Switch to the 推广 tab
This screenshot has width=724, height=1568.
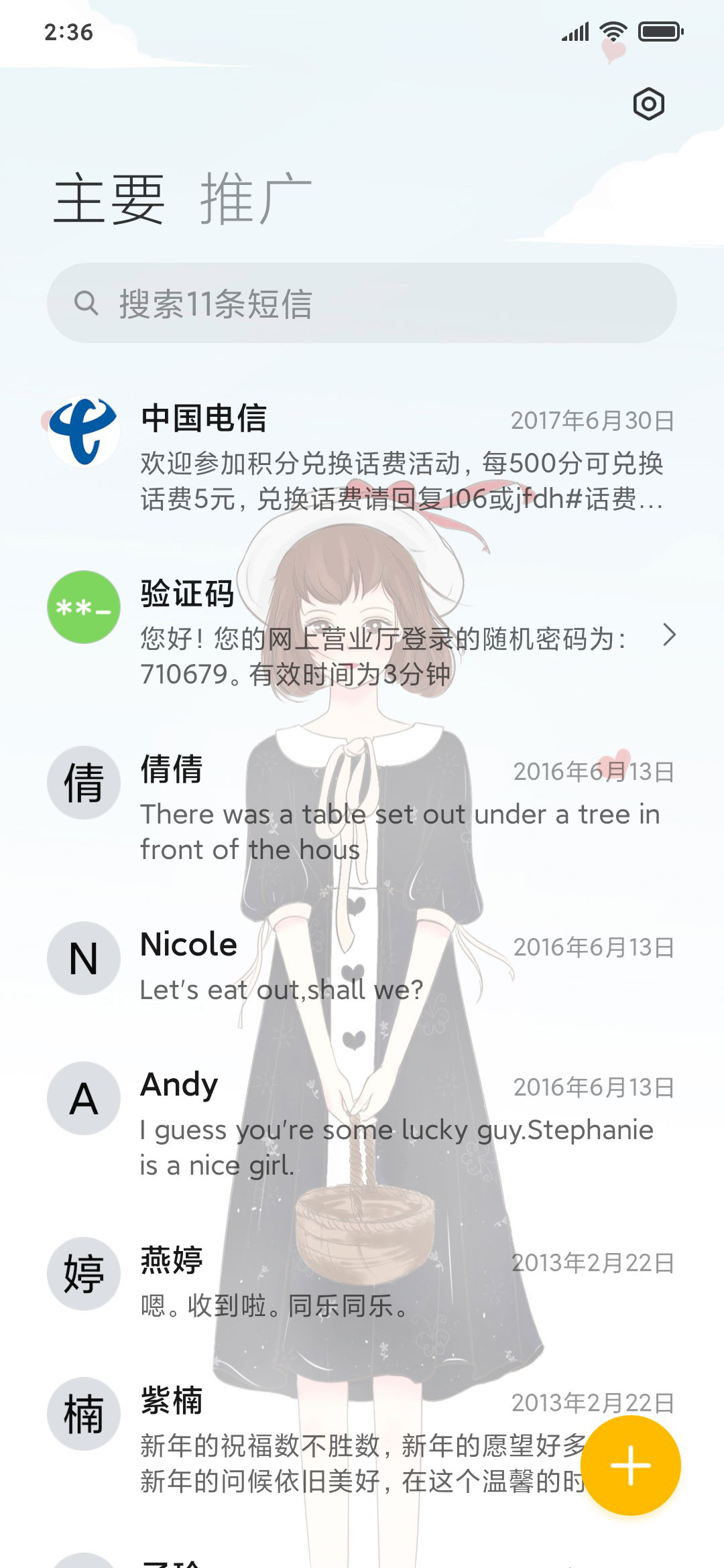(256, 198)
